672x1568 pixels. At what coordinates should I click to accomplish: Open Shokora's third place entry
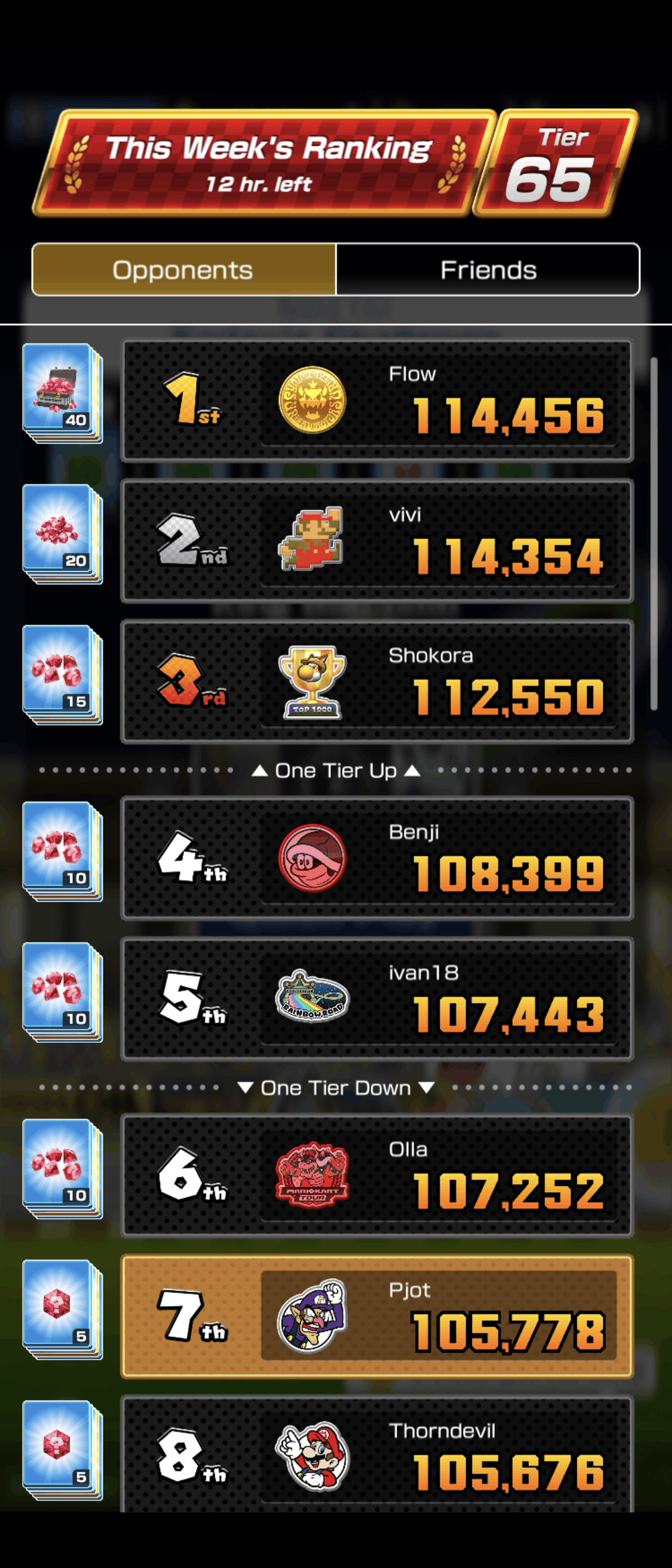377,681
